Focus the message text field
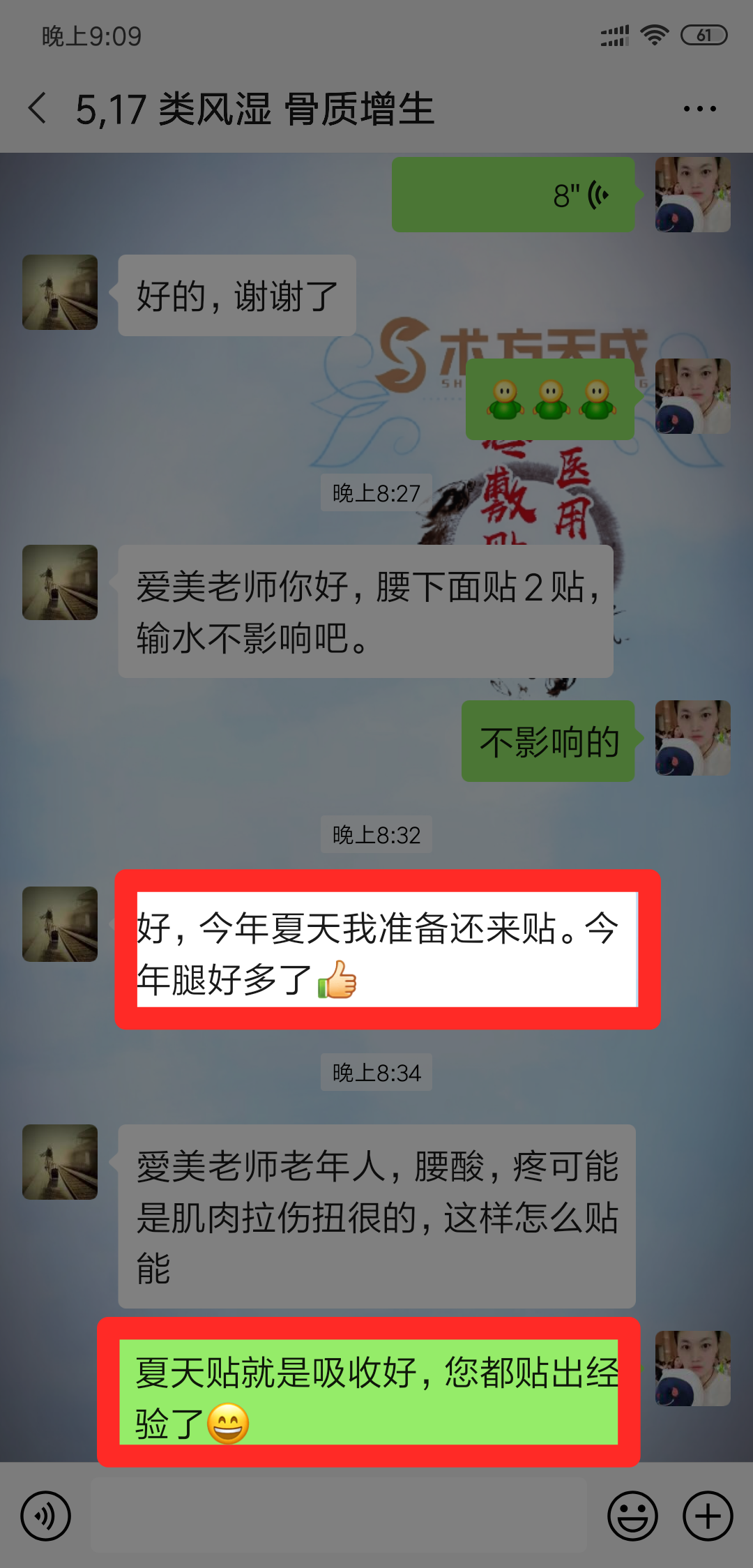 pyautogui.click(x=339, y=1516)
